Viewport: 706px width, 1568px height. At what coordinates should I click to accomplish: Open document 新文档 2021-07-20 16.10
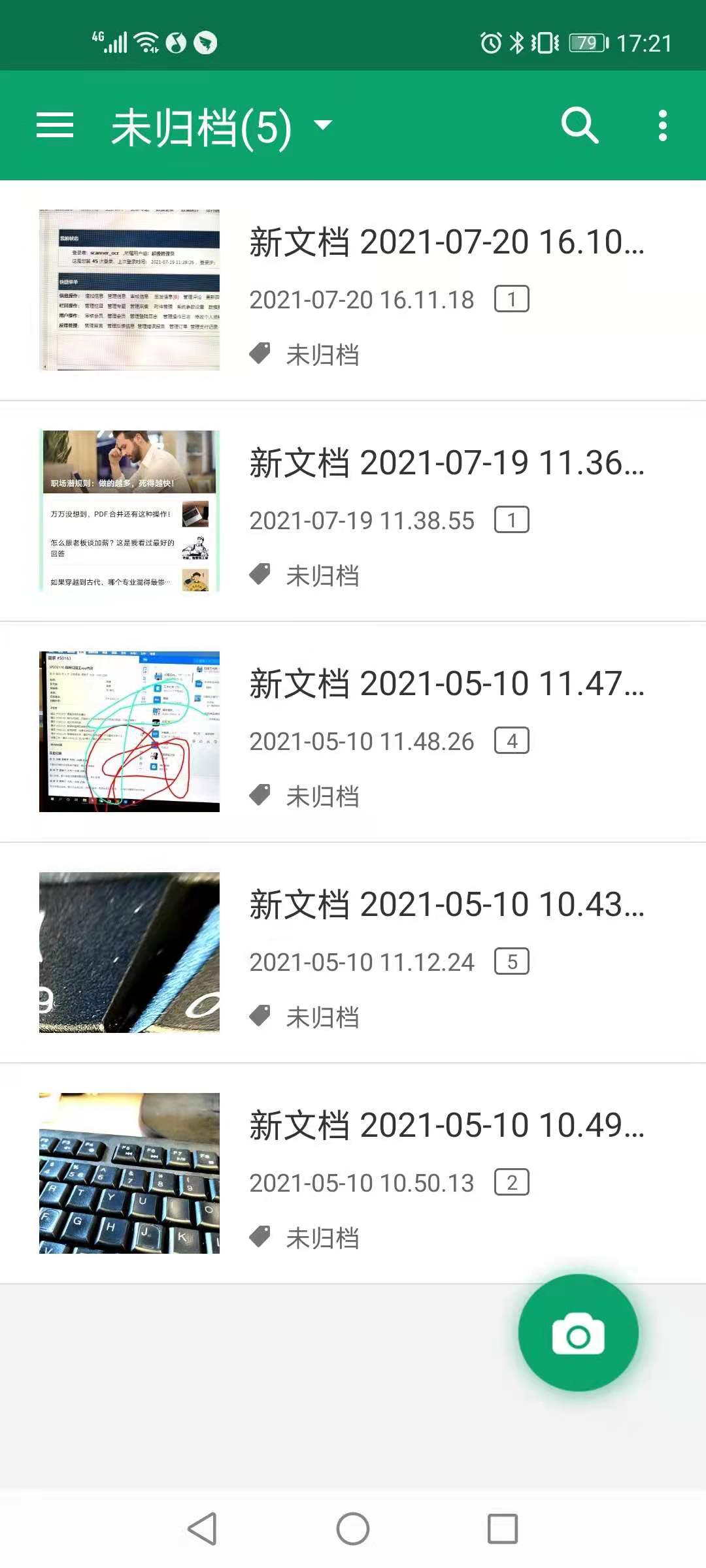coord(446,243)
